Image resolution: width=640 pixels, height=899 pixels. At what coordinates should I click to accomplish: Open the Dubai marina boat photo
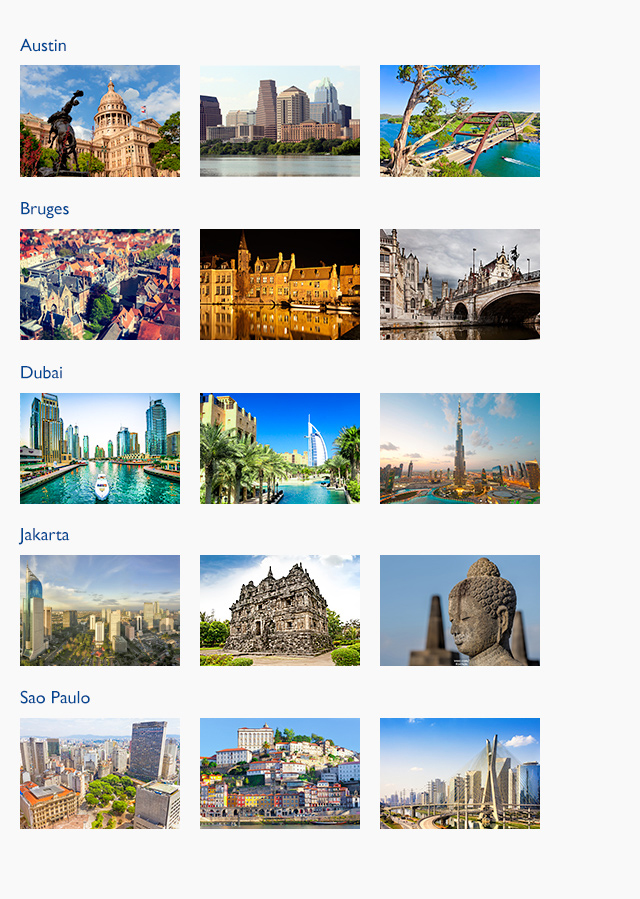pyautogui.click(x=100, y=448)
